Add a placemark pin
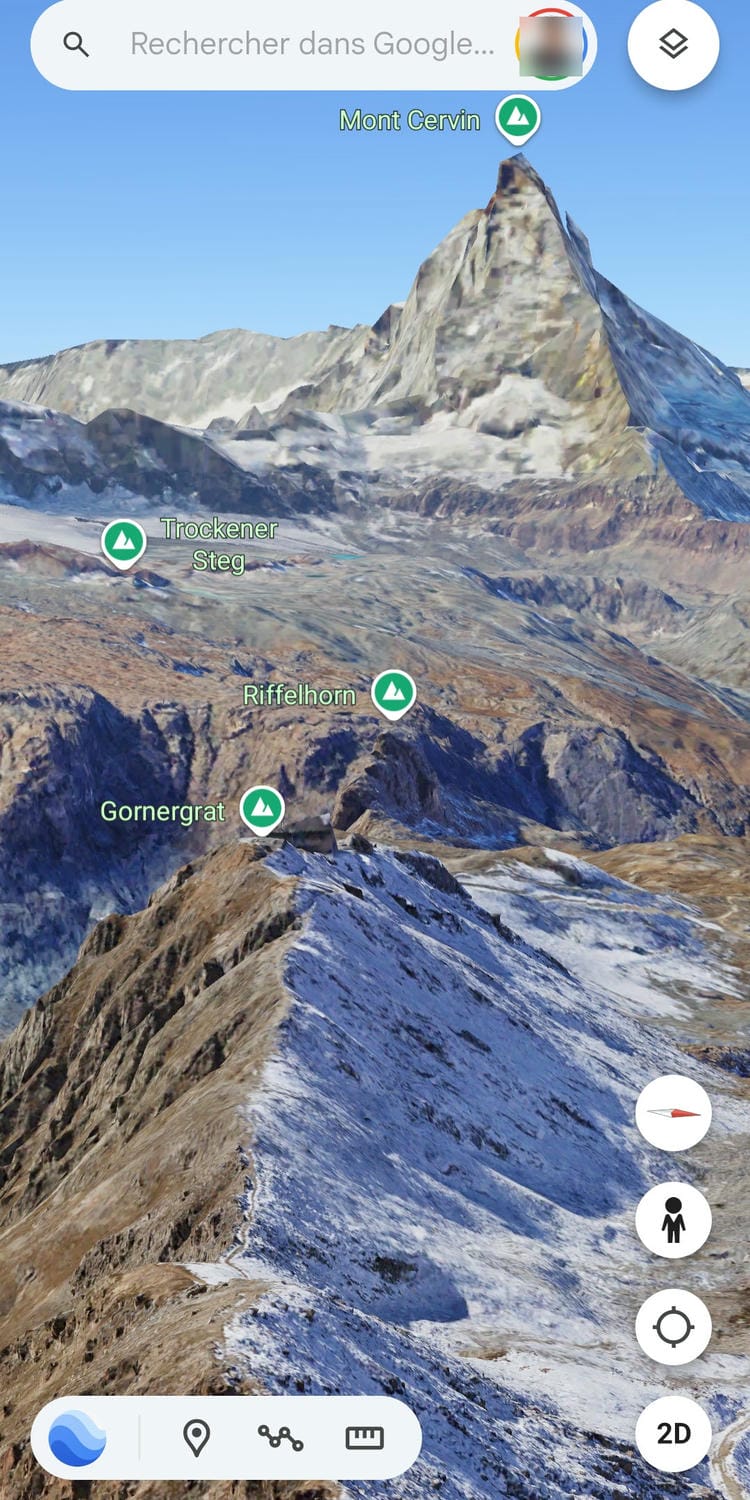Viewport: 750px width, 1500px height. pyautogui.click(x=196, y=1438)
